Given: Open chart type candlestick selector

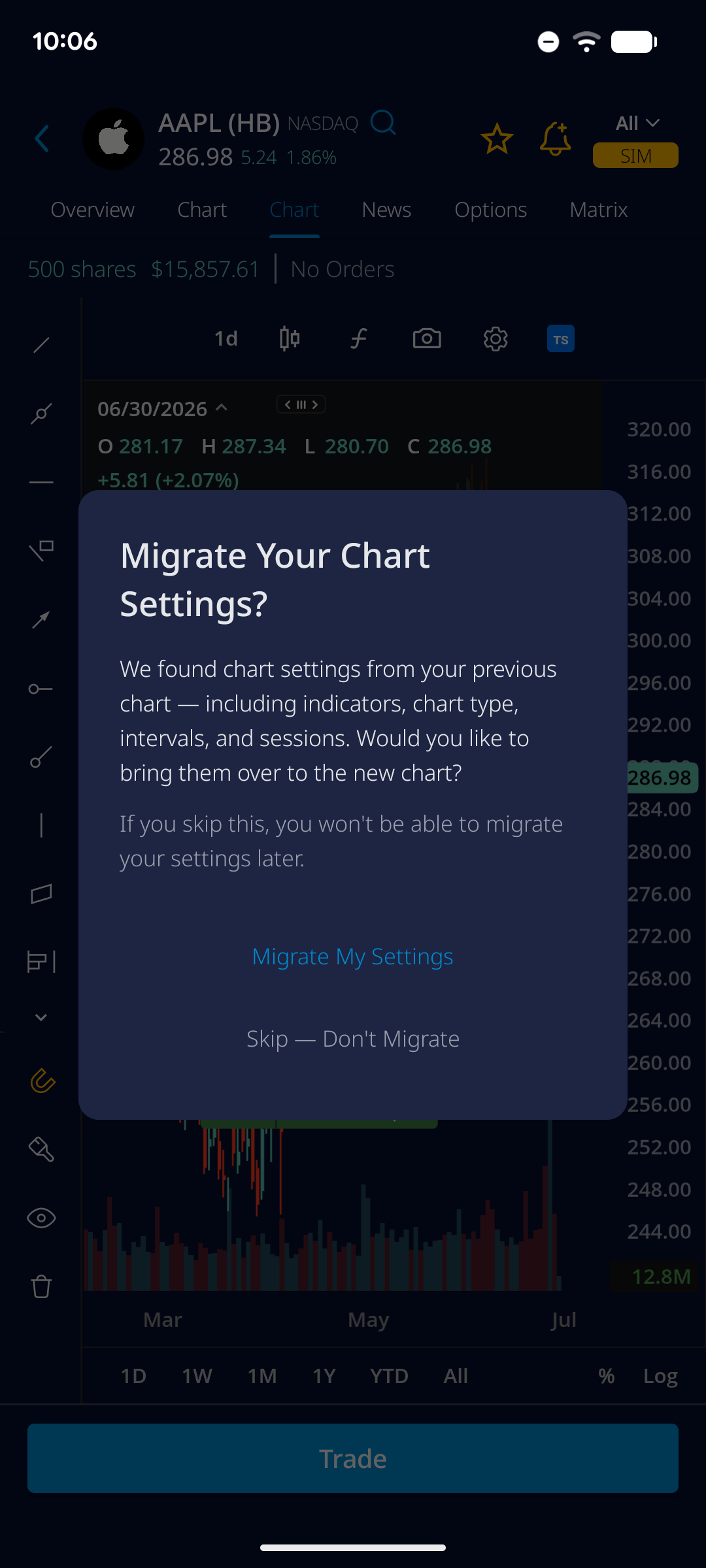Looking at the screenshot, I should coord(290,338).
